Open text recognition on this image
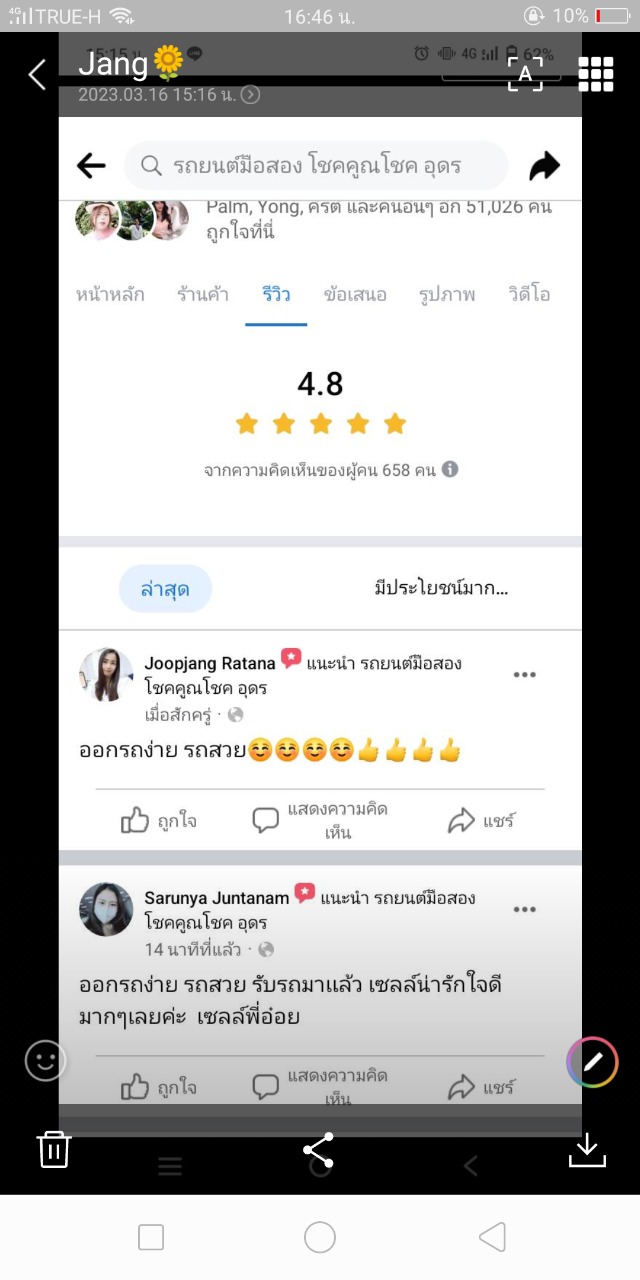Image resolution: width=640 pixels, height=1280 pixels. tap(526, 73)
